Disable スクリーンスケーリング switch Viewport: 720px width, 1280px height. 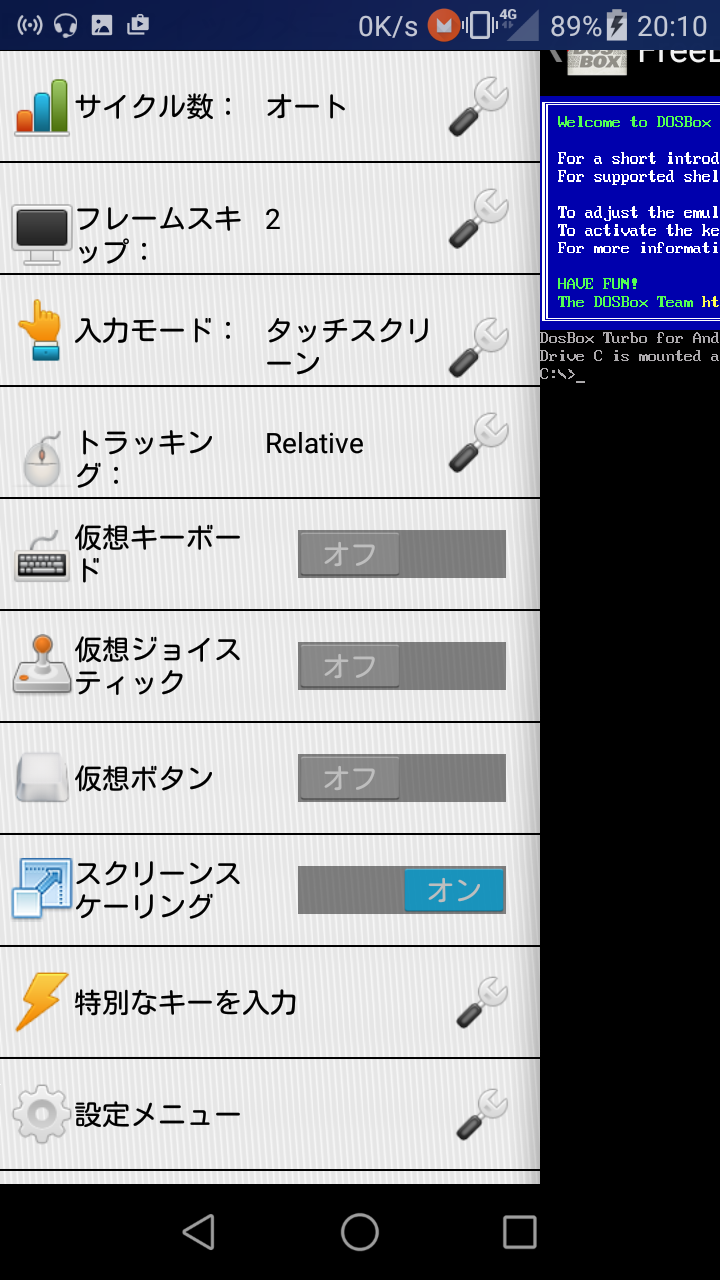point(401,890)
